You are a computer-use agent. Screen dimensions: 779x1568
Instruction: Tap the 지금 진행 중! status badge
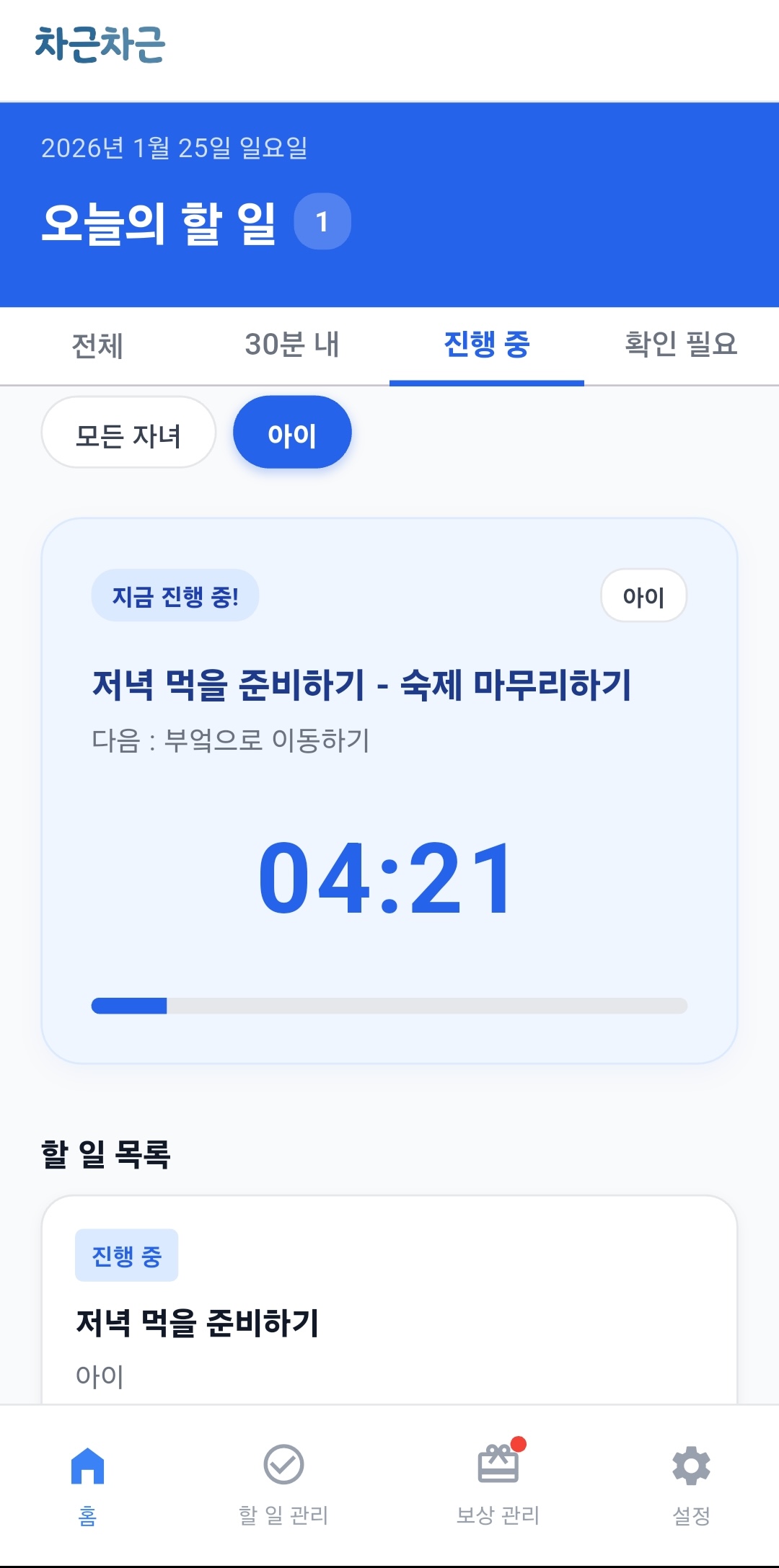pos(175,595)
